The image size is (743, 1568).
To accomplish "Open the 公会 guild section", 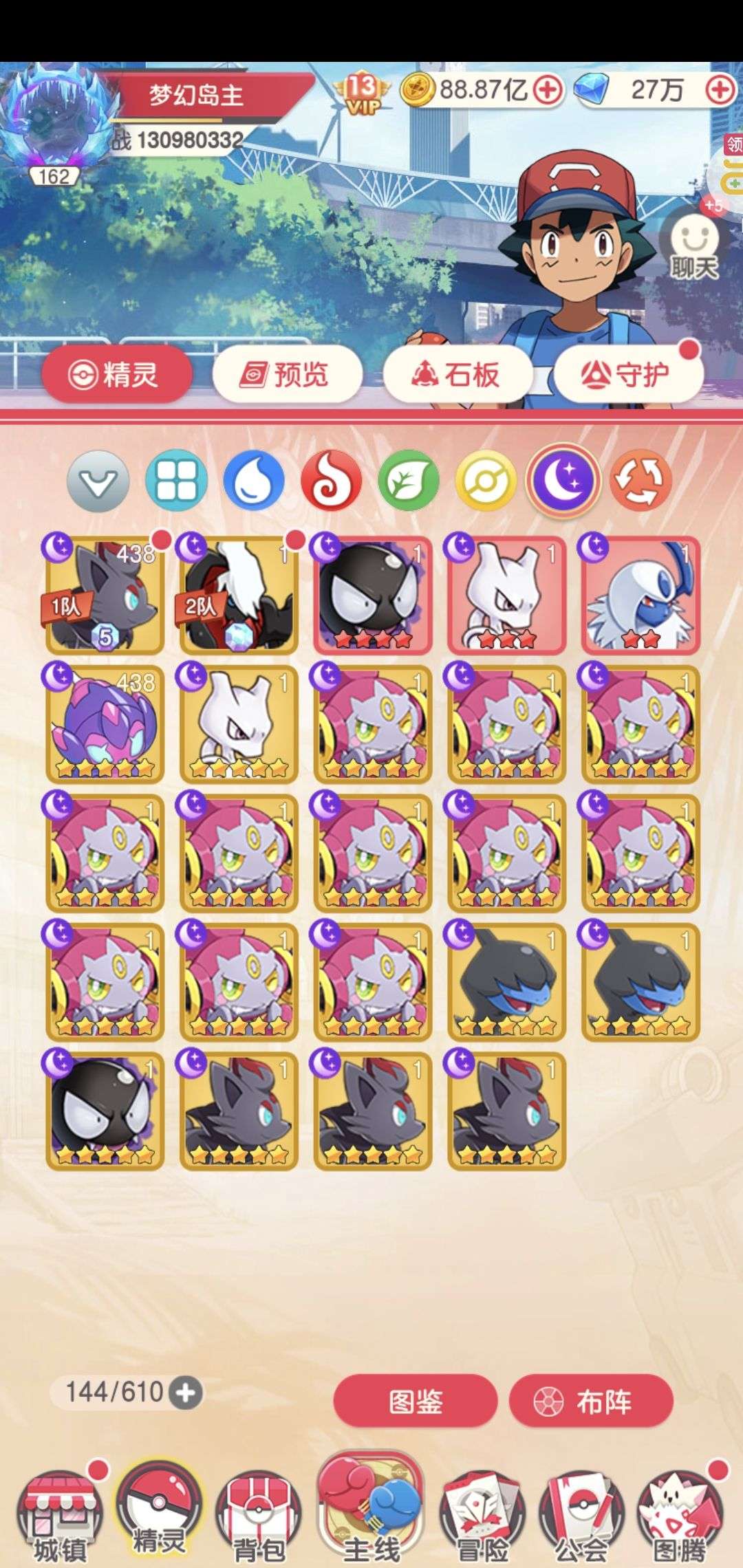I will [x=581, y=1516].
